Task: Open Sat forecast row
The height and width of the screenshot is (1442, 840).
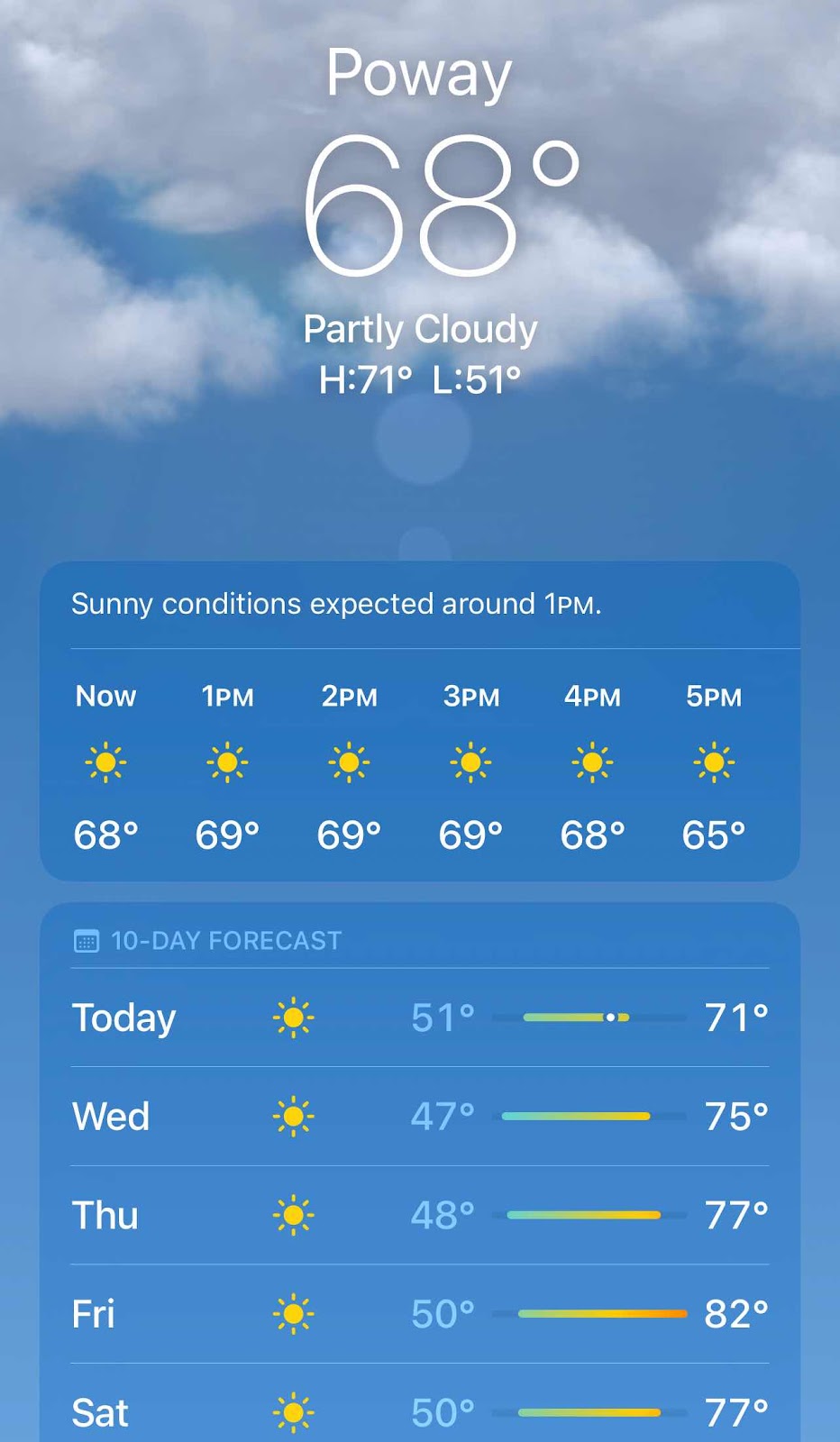Action: [x=419, y=1411]
